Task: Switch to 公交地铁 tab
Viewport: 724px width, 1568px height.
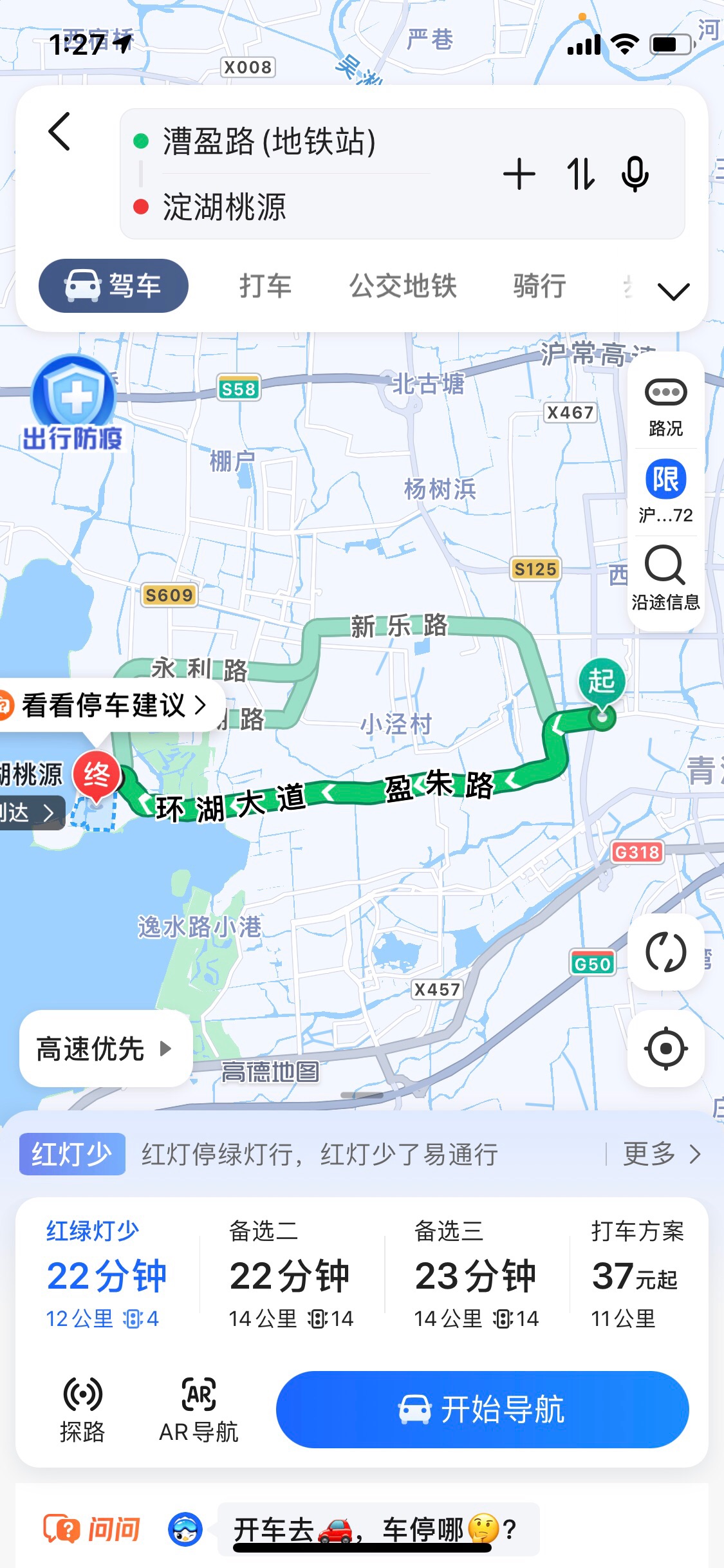Action: pos(403,286)
